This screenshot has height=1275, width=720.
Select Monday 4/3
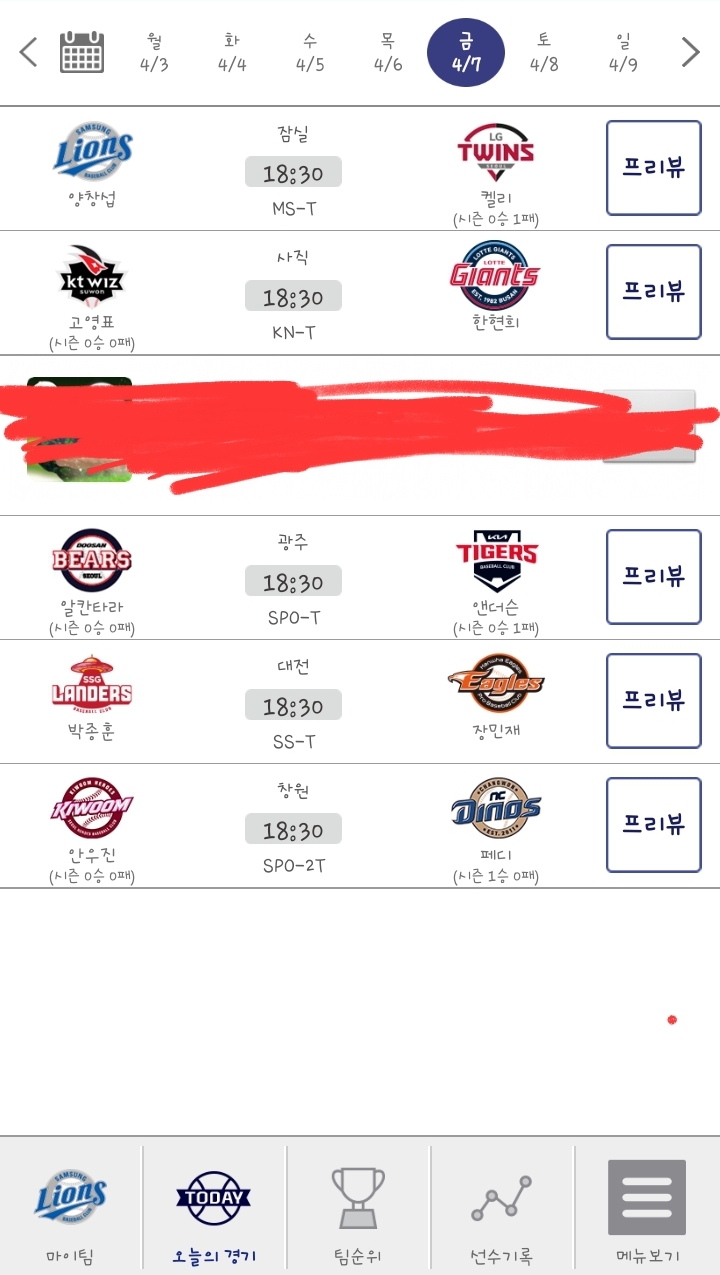(154, 53)
